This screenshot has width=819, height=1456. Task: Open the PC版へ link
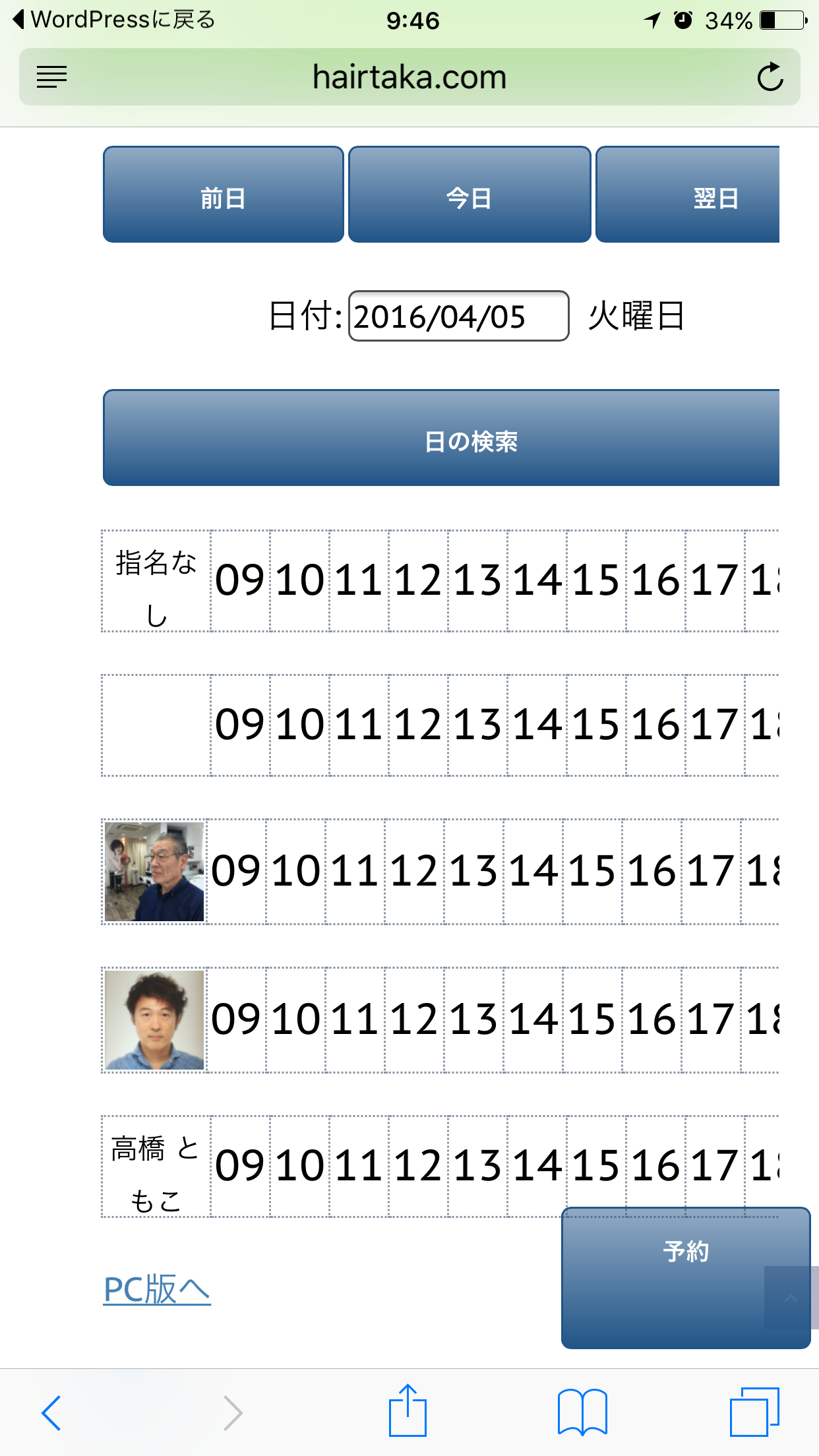click(157, 1289)
